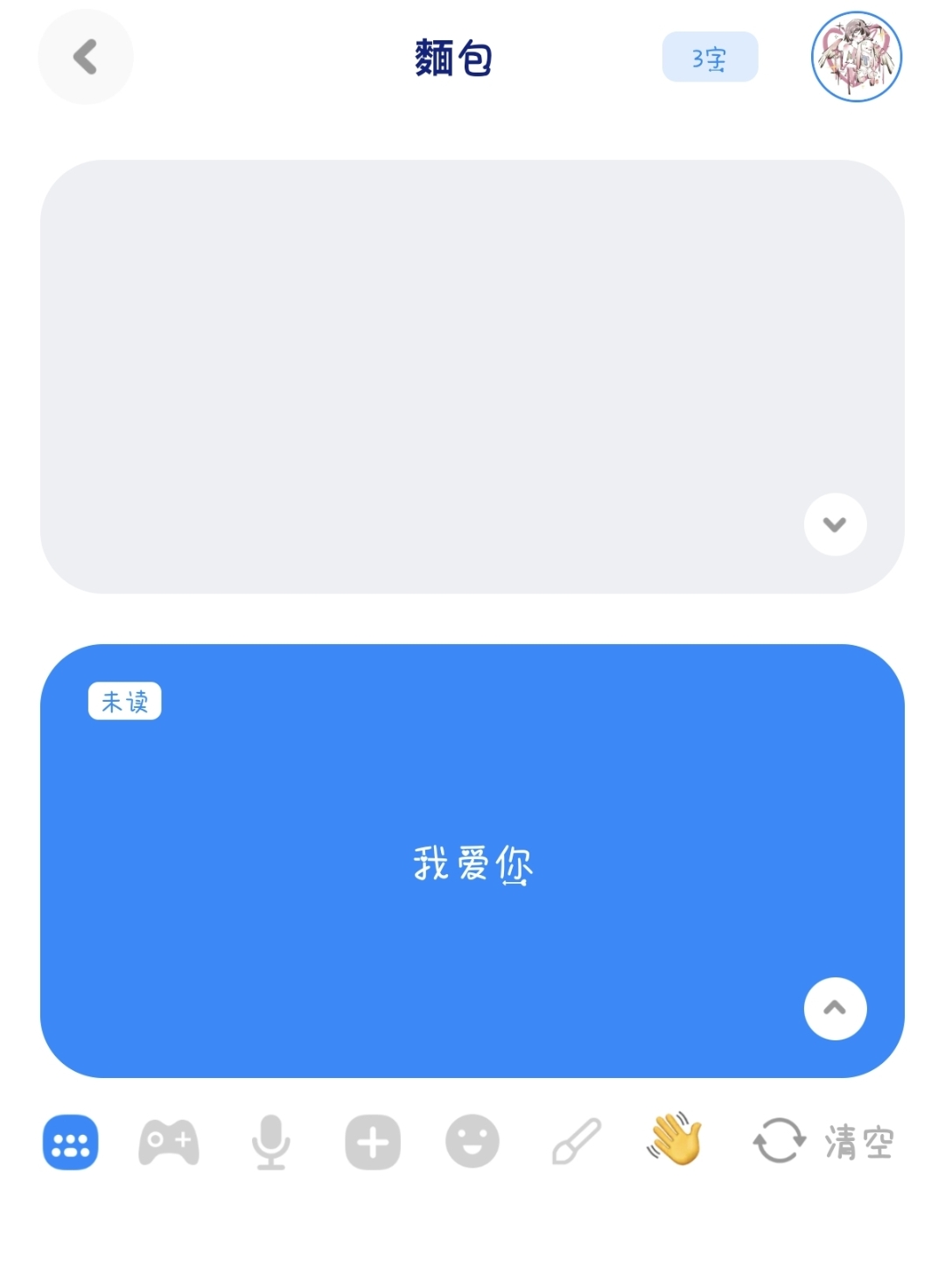This screenshot has height=1288, width=945.
Task: Open the partner's avatar picture
Action: pos(856,57)
